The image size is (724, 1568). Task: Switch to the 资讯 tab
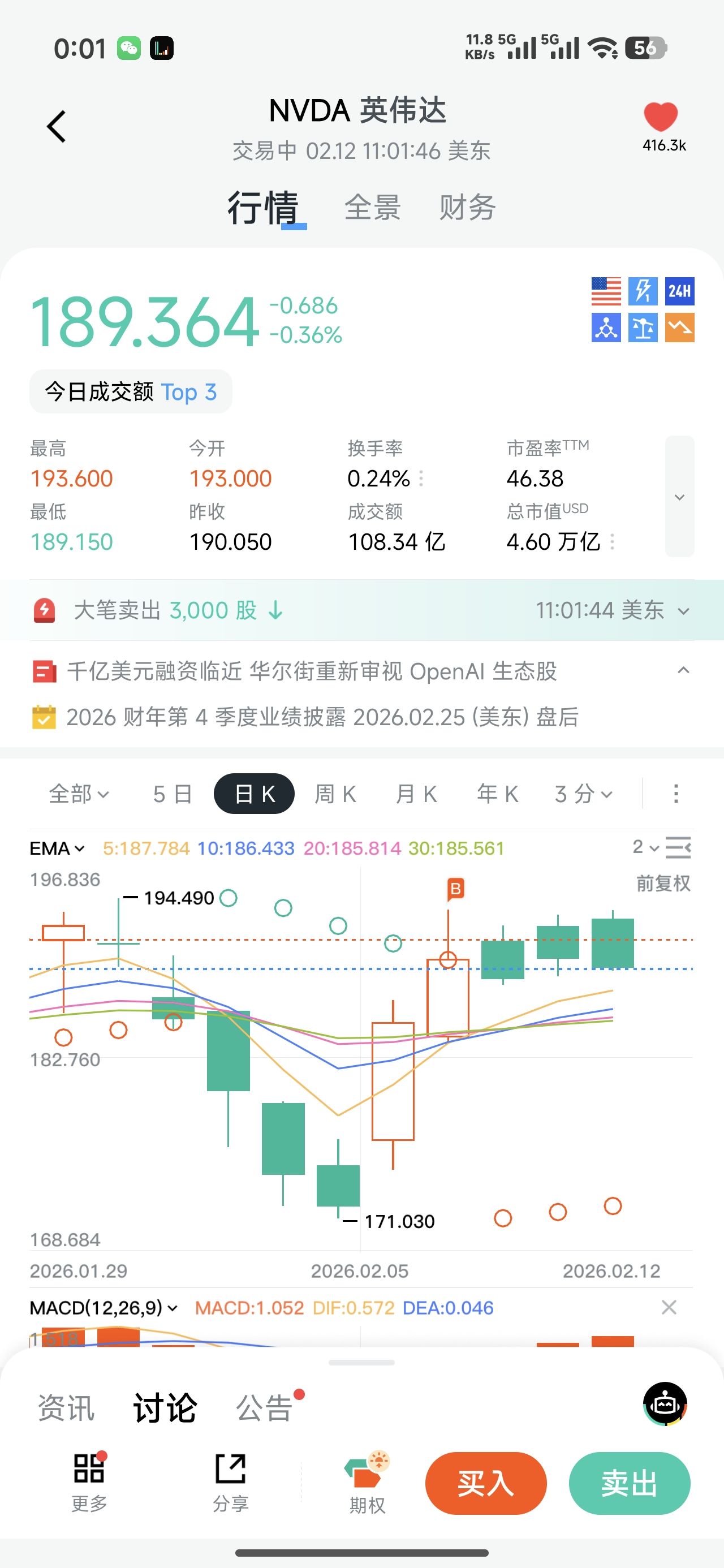coord(66,1408)
